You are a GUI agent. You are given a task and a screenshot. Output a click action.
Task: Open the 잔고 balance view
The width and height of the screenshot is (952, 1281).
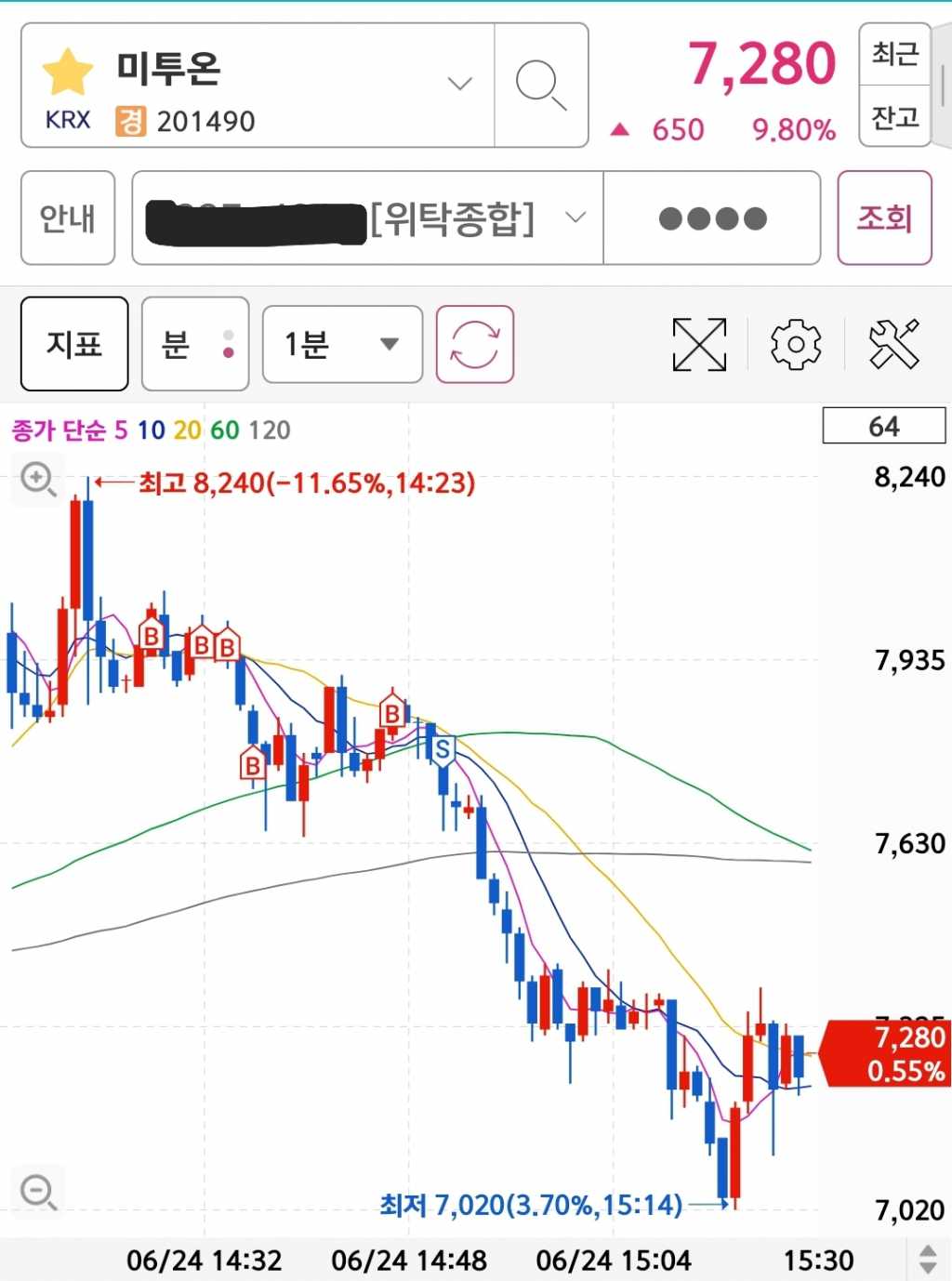coord(894,116)
